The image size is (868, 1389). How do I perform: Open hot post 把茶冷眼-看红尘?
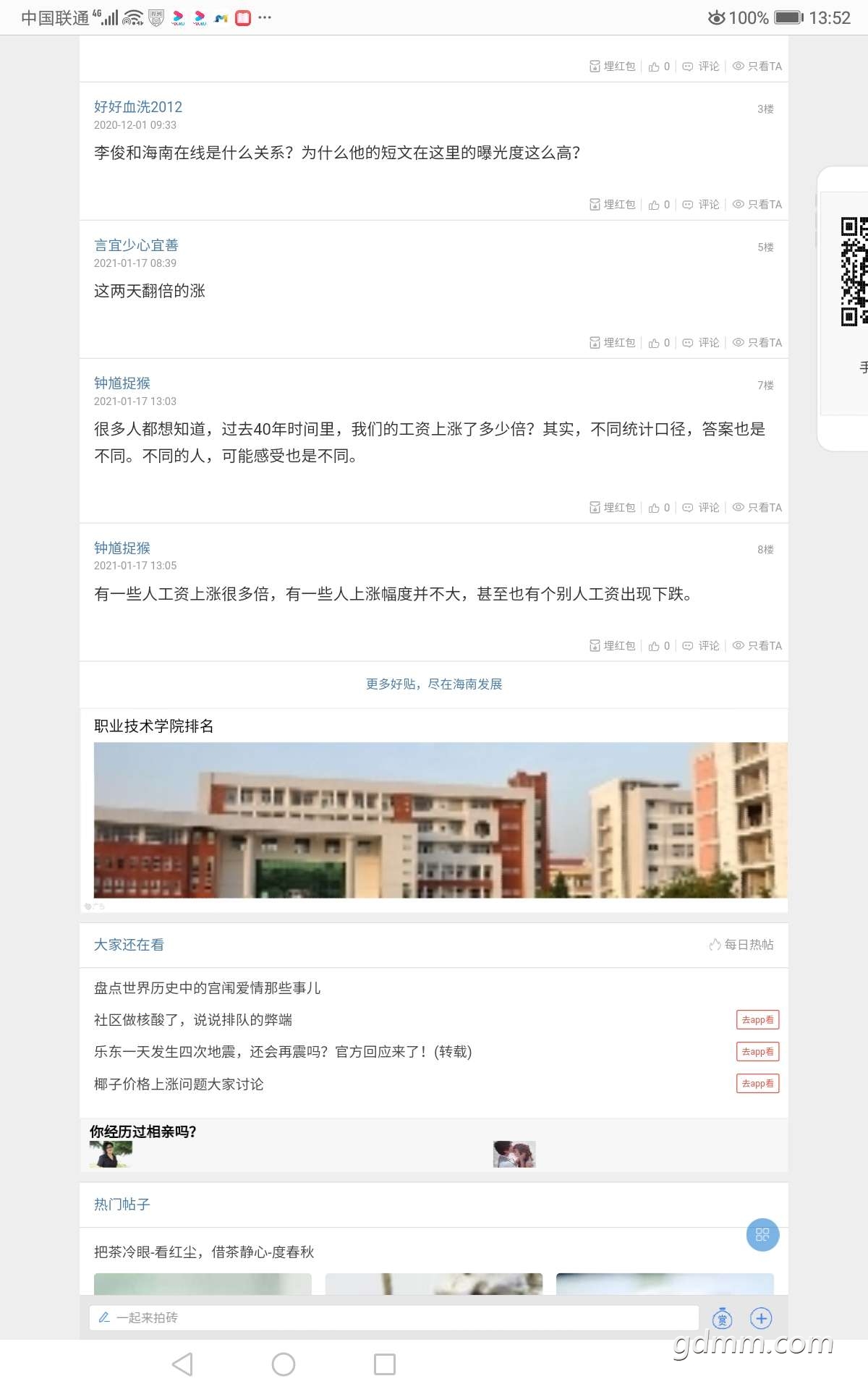coord(204,1252)
